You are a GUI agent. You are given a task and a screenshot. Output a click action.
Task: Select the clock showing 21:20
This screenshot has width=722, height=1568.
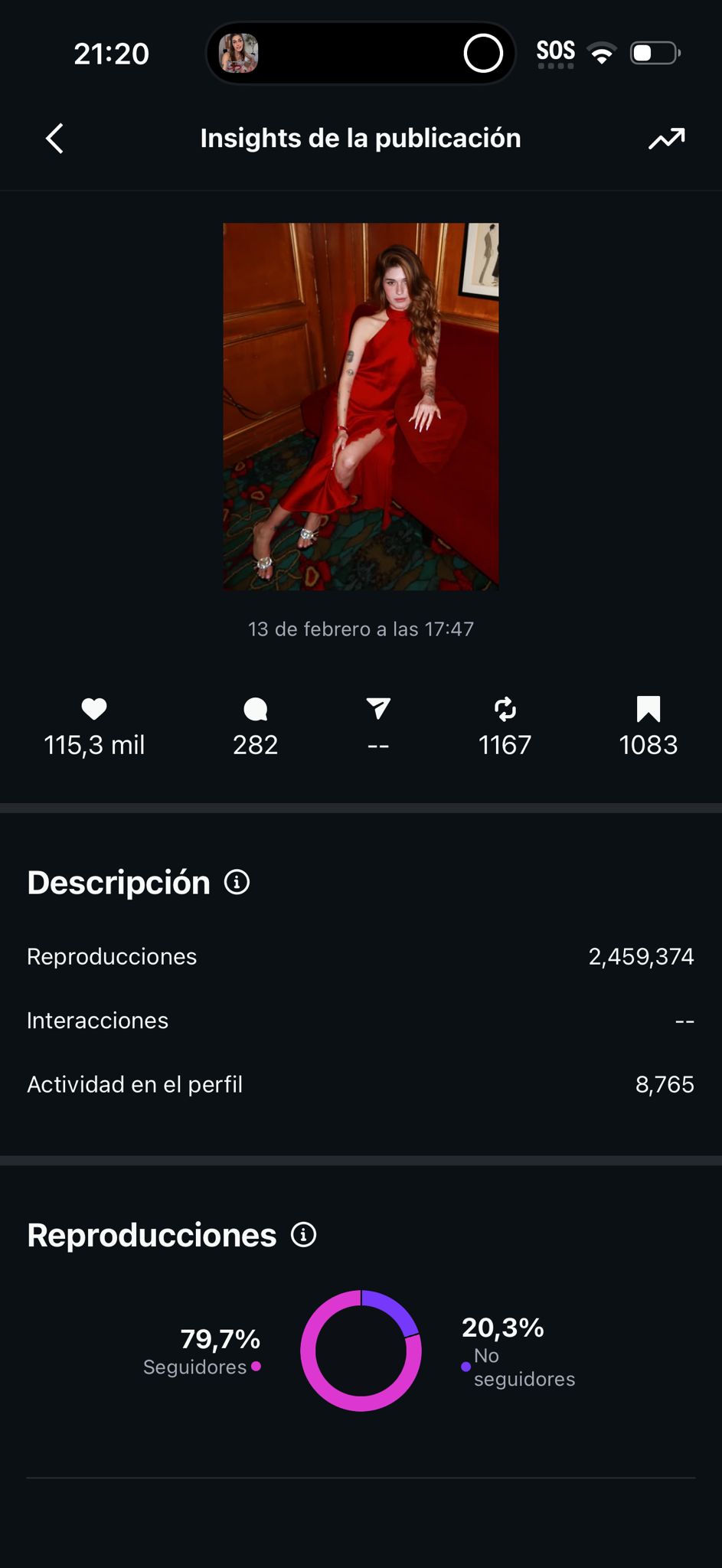[111, 52]
